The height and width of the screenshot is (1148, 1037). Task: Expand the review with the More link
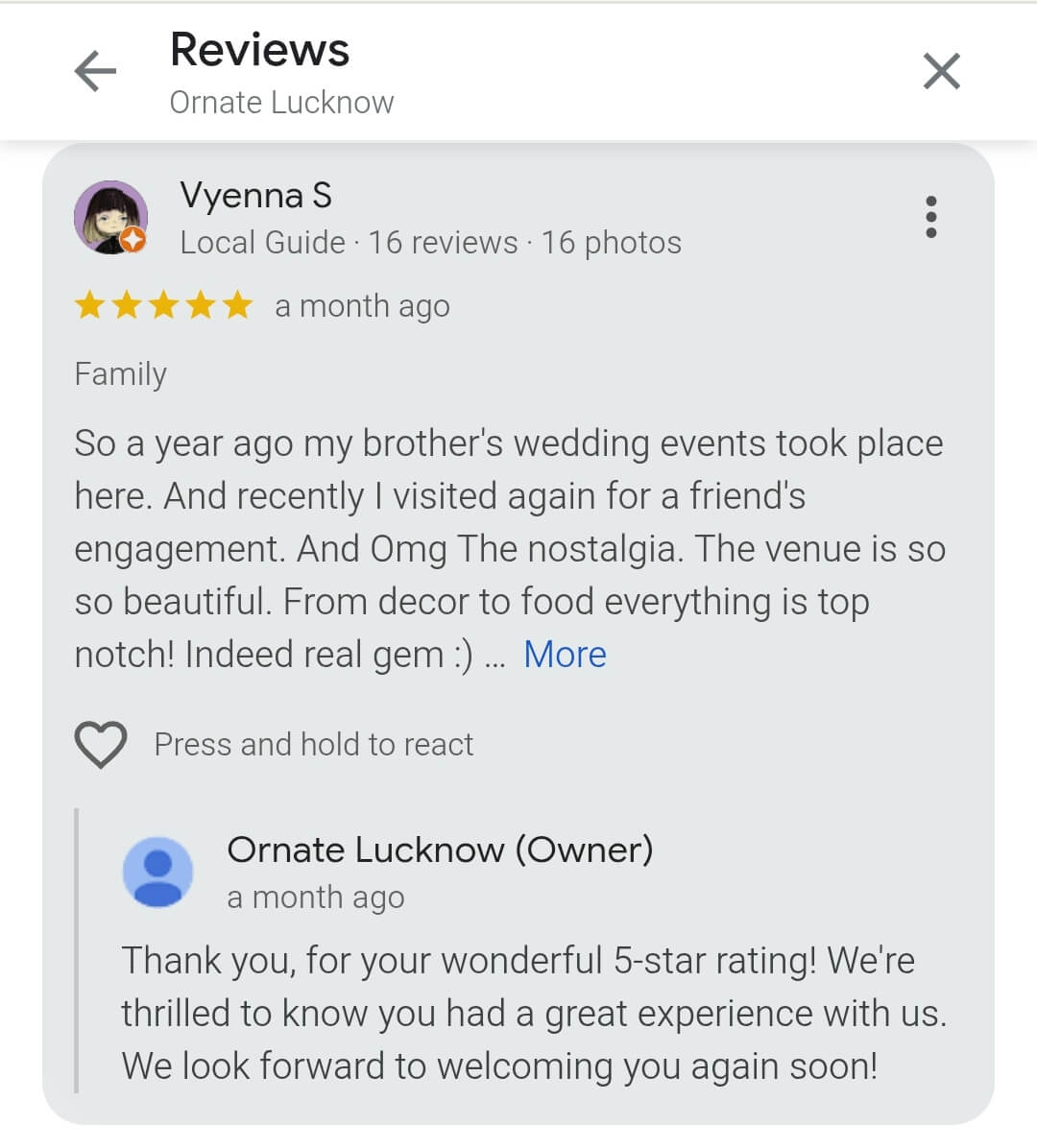click(x=565, y=655)
